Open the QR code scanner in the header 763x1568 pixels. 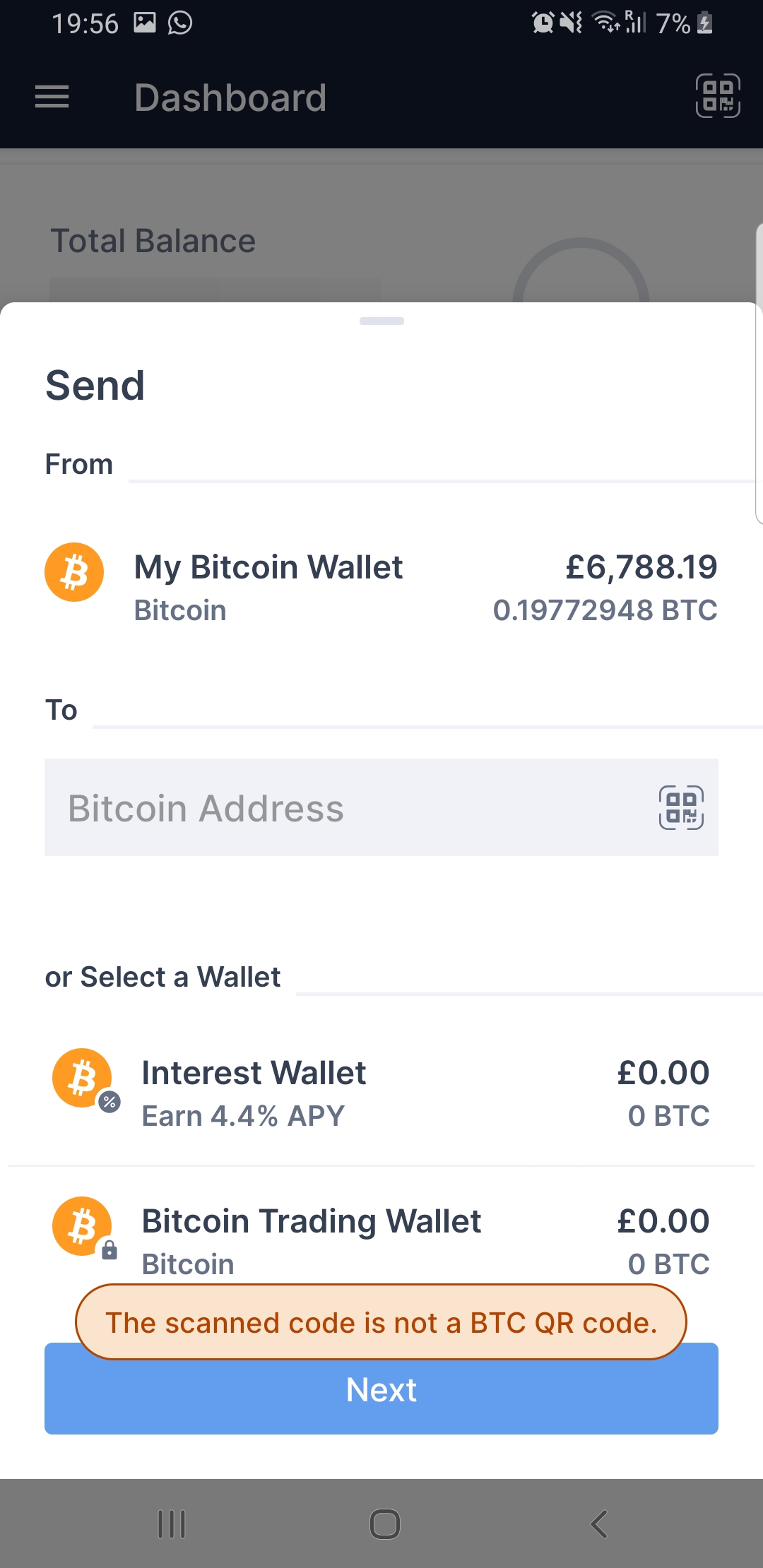716,97
